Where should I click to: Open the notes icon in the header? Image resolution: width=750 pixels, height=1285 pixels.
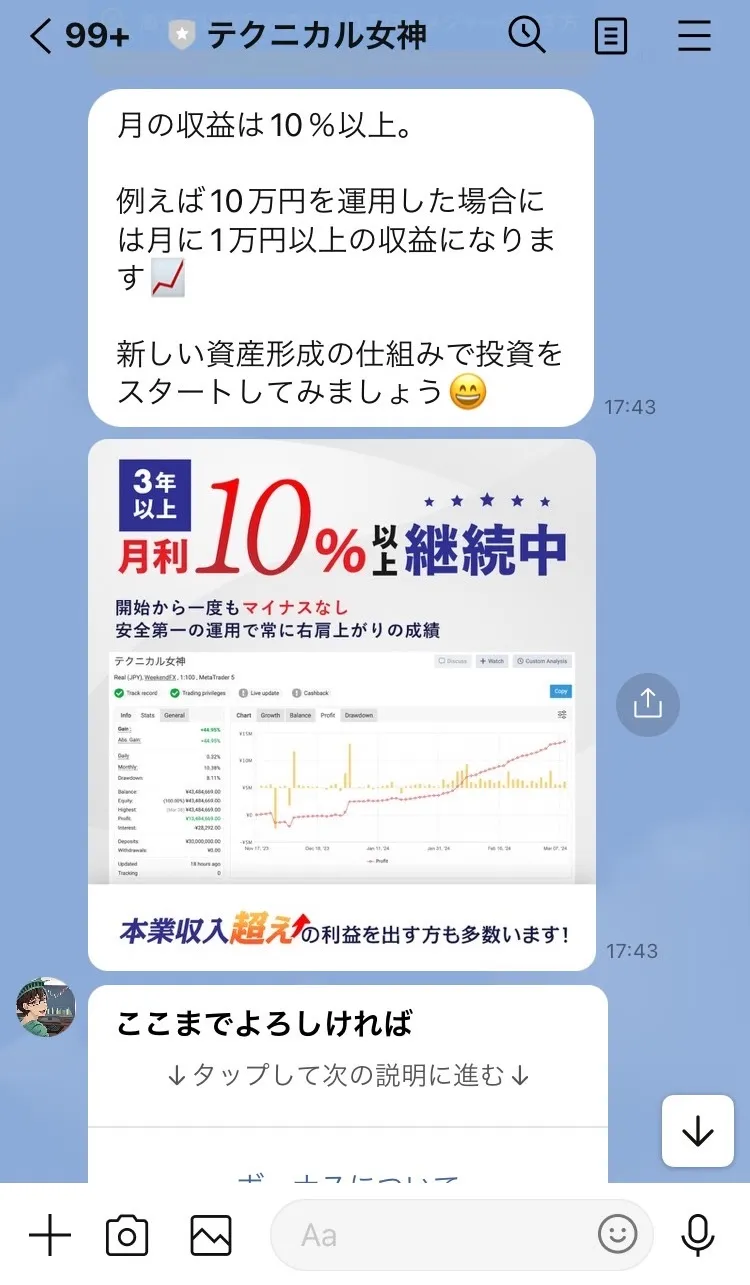click(x=610, y=37)
